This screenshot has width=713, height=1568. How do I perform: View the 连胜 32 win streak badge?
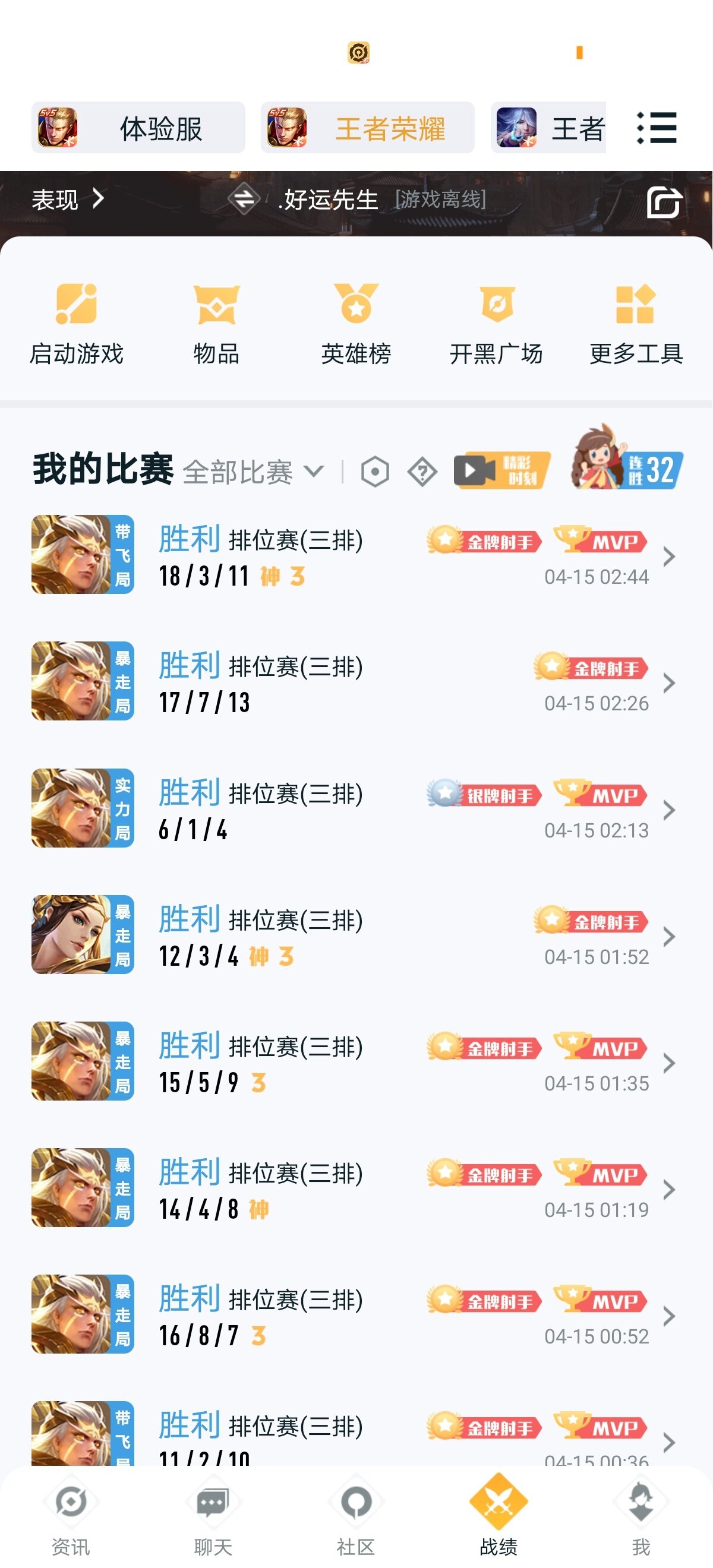(x=627, y=463)
